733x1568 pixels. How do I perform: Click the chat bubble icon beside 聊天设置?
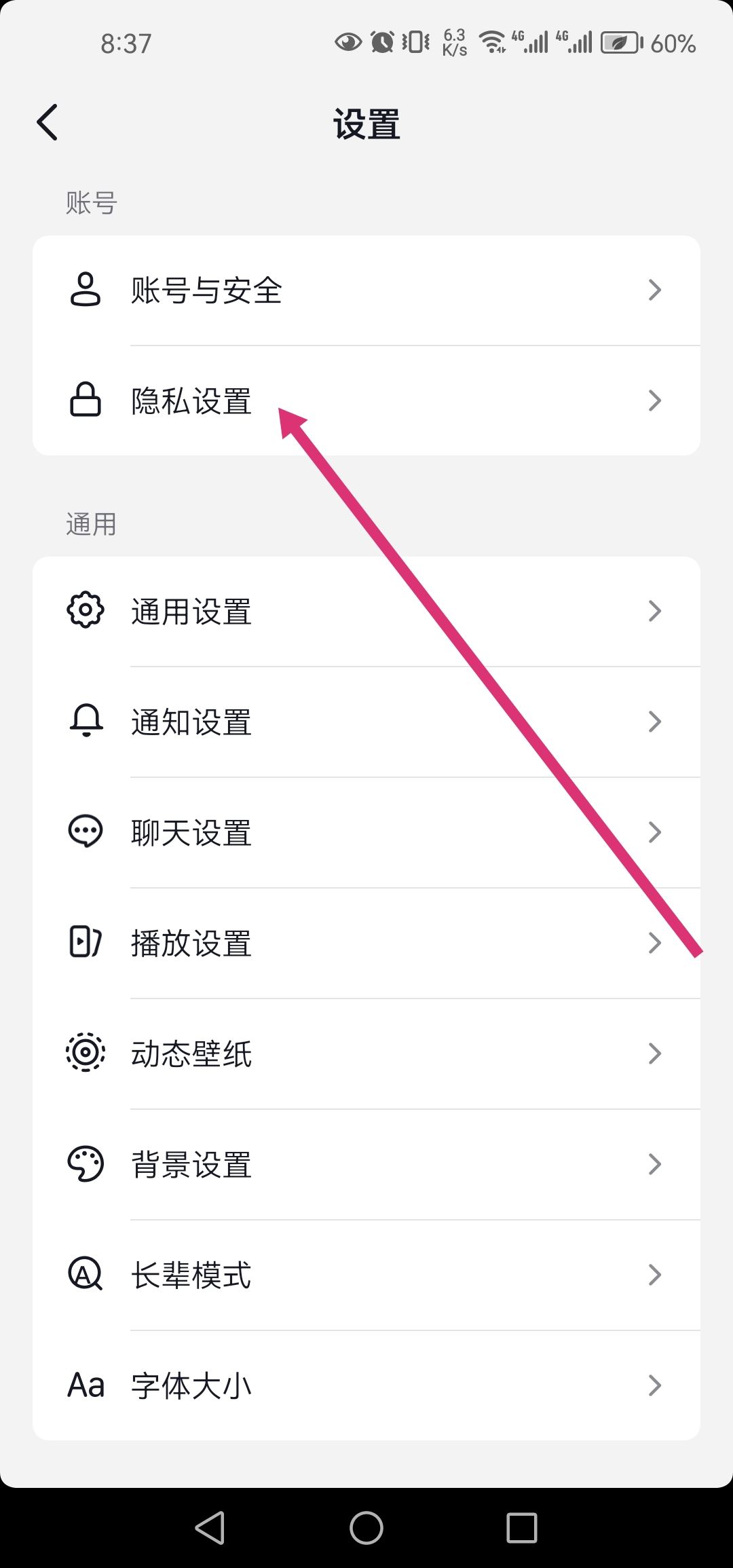point(85,832)
